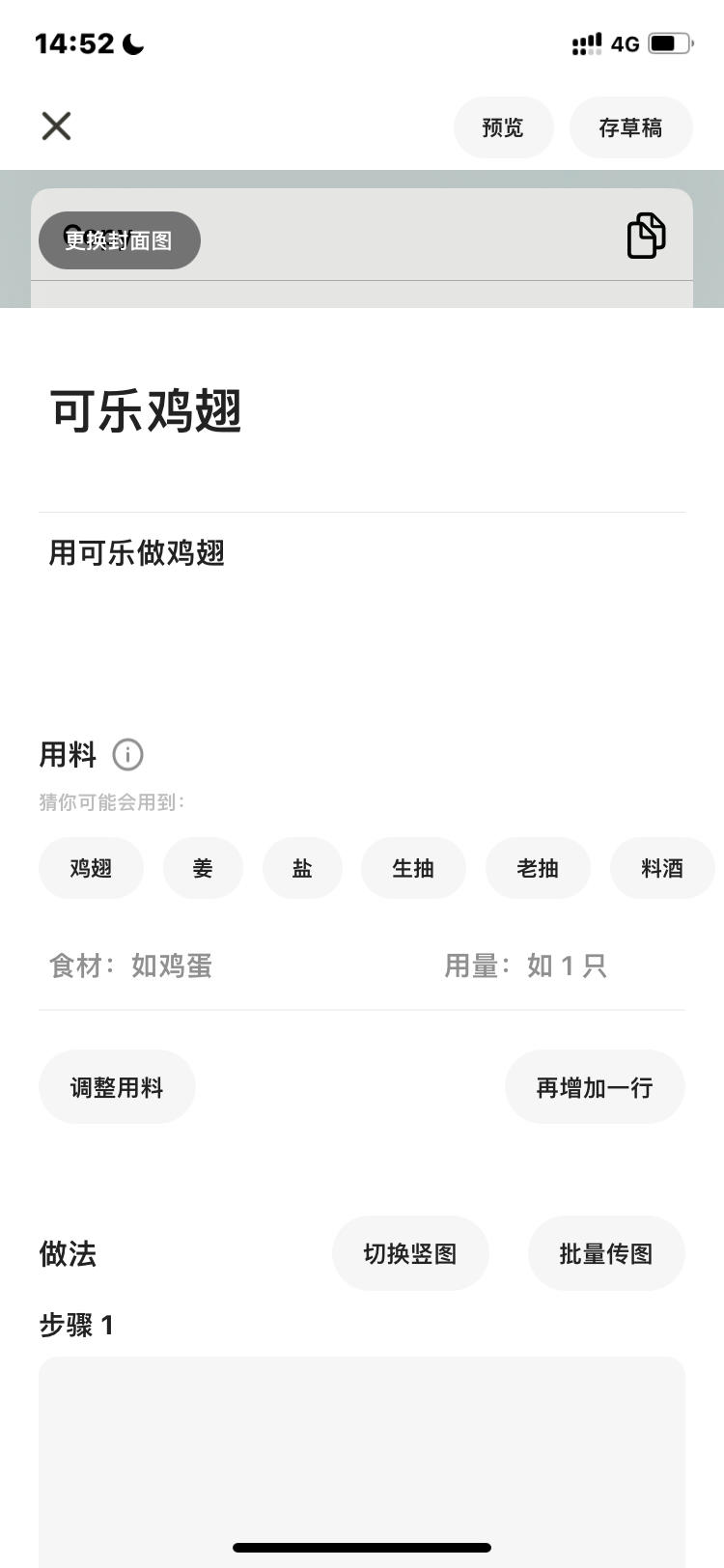Open the 用料 info icon
Image resolution: width=724 pixels, height=1568 pixels.
(x=127, y=754)
